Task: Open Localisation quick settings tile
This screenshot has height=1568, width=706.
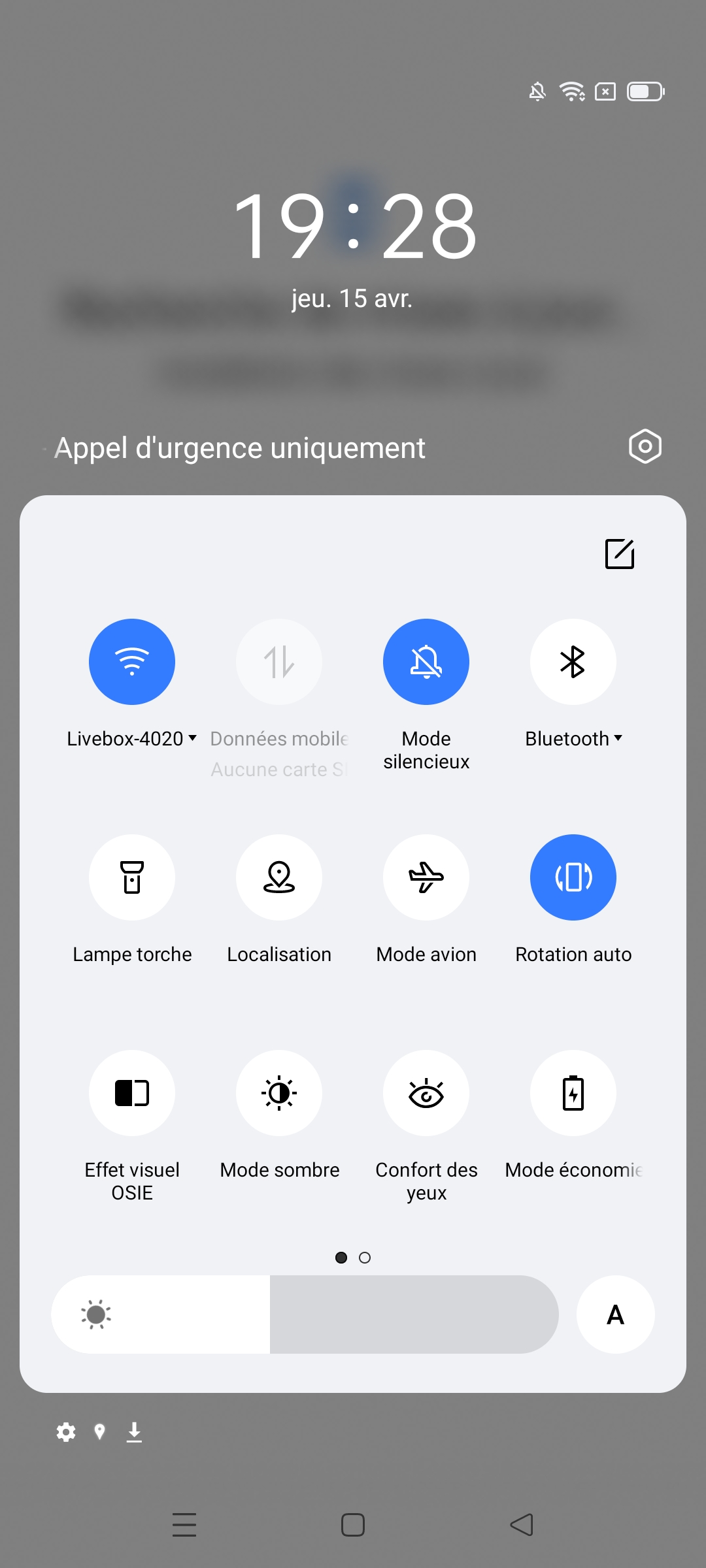Action: click(x=279, y=878)
